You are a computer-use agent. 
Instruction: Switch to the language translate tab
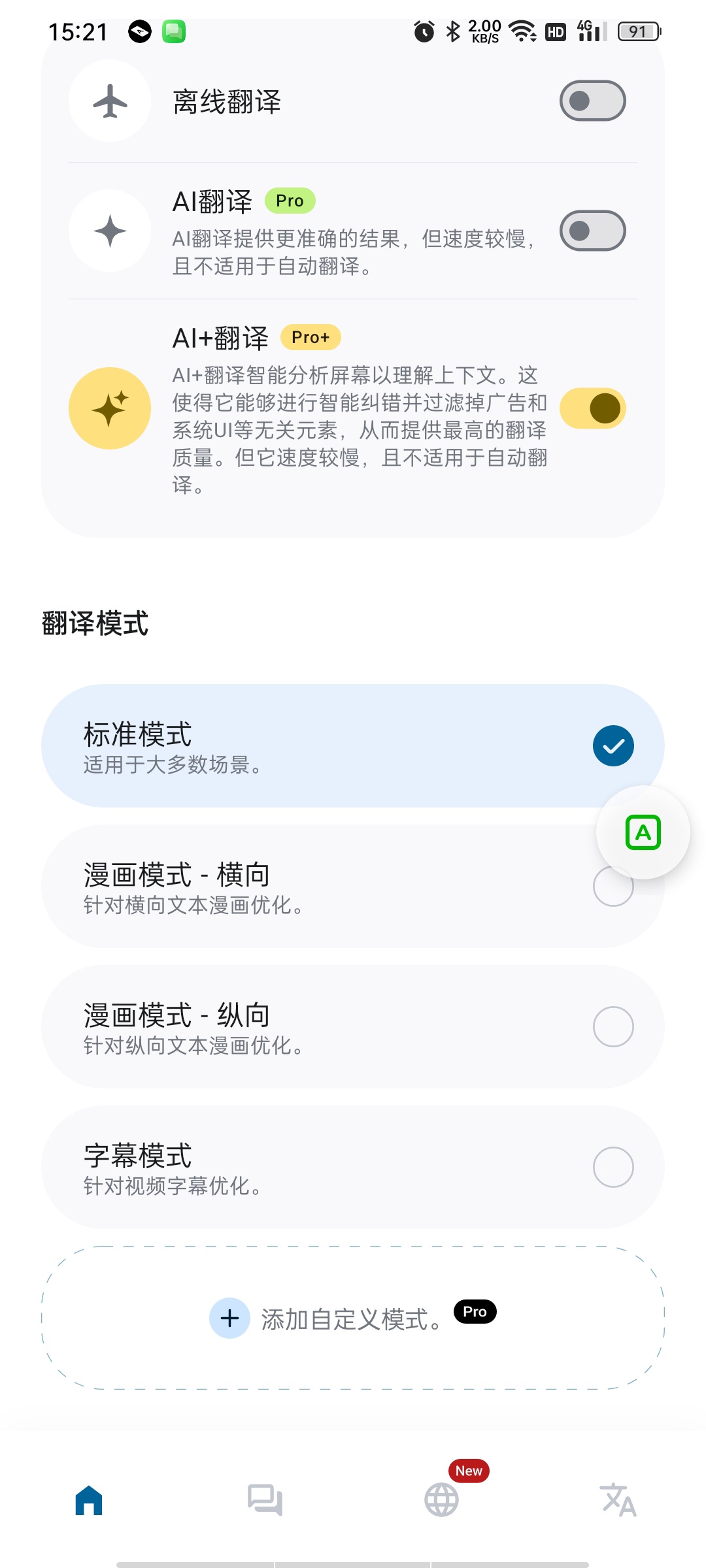(x=618, y=1500)
